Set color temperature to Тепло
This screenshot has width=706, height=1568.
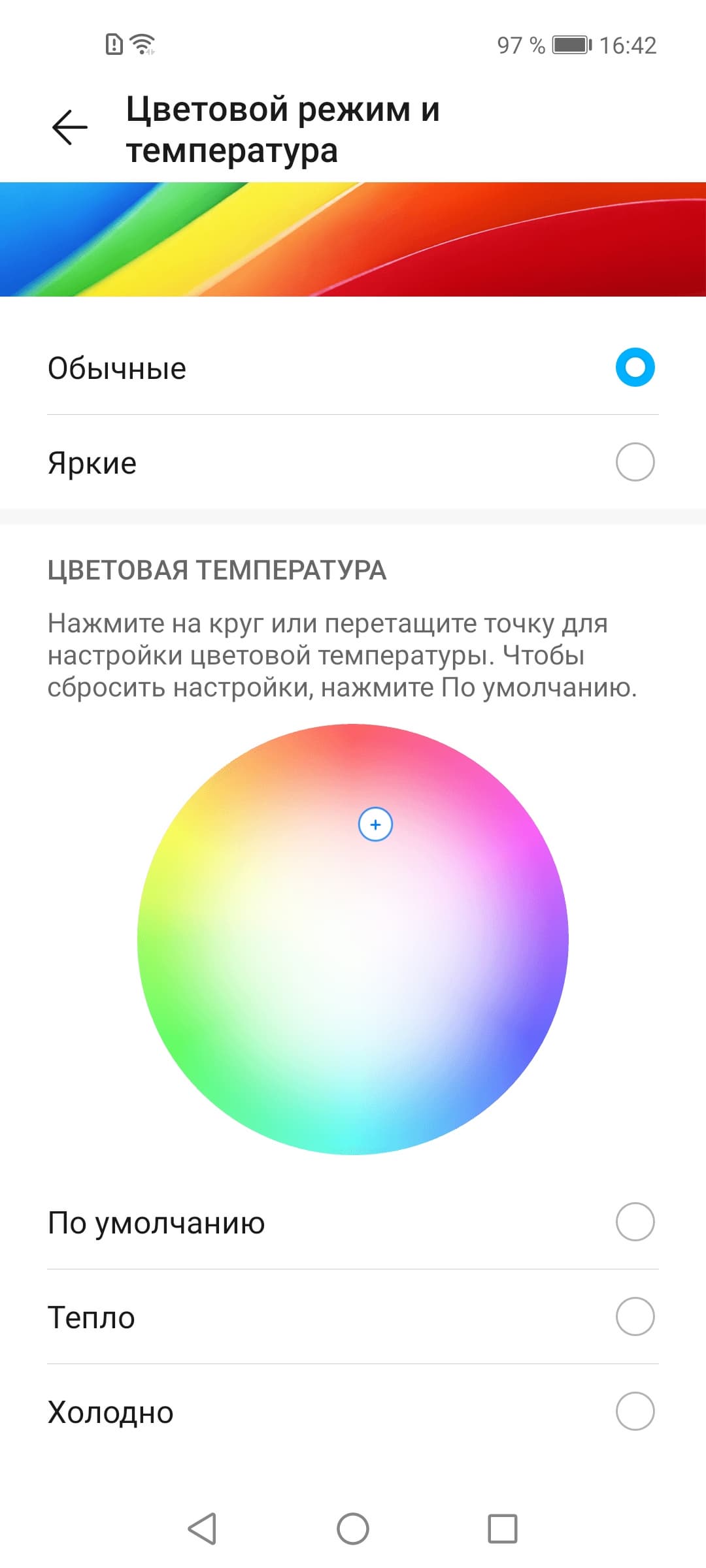(634, 1317)
